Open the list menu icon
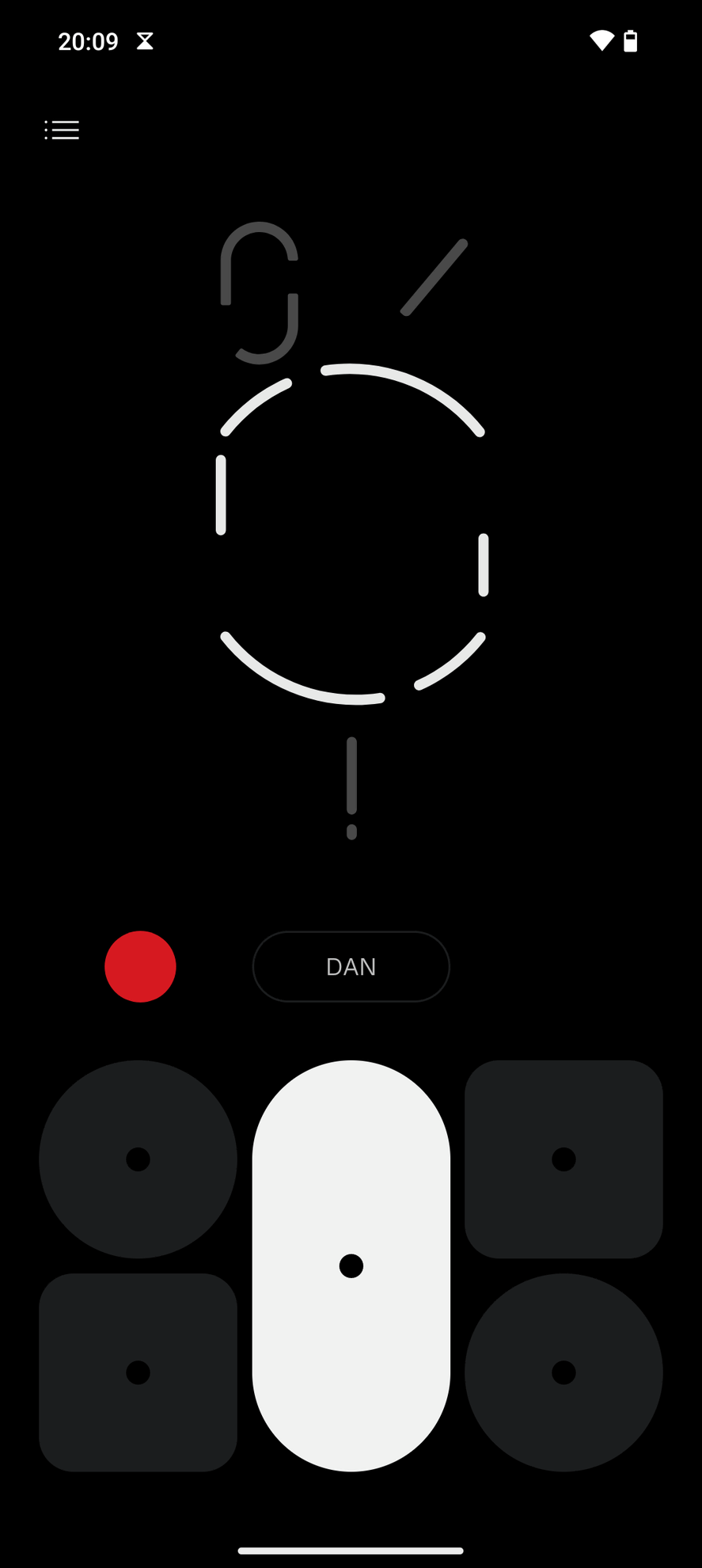 point(62,130)
